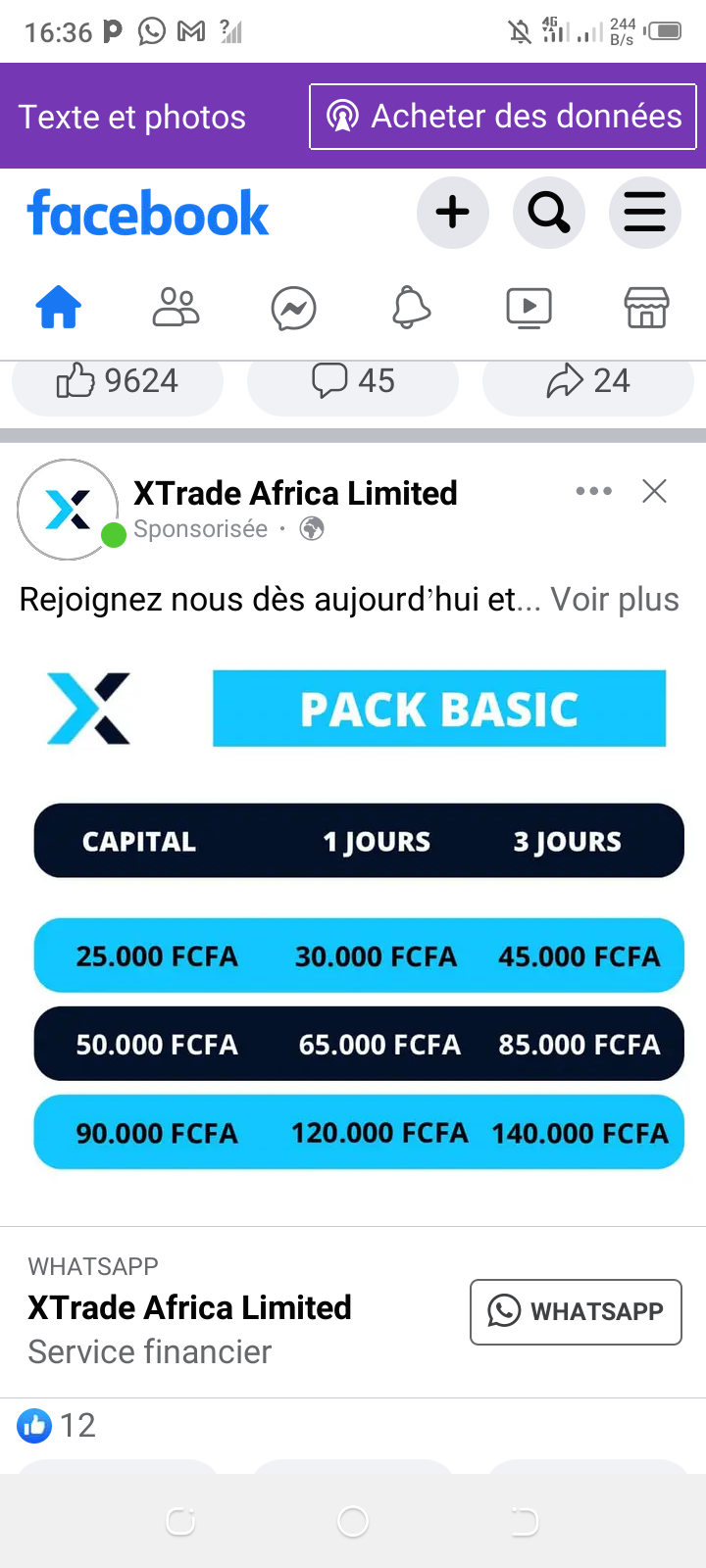Go to the Home feed tab
Screen dimensions: 706x1568
(x=59, y=308)
